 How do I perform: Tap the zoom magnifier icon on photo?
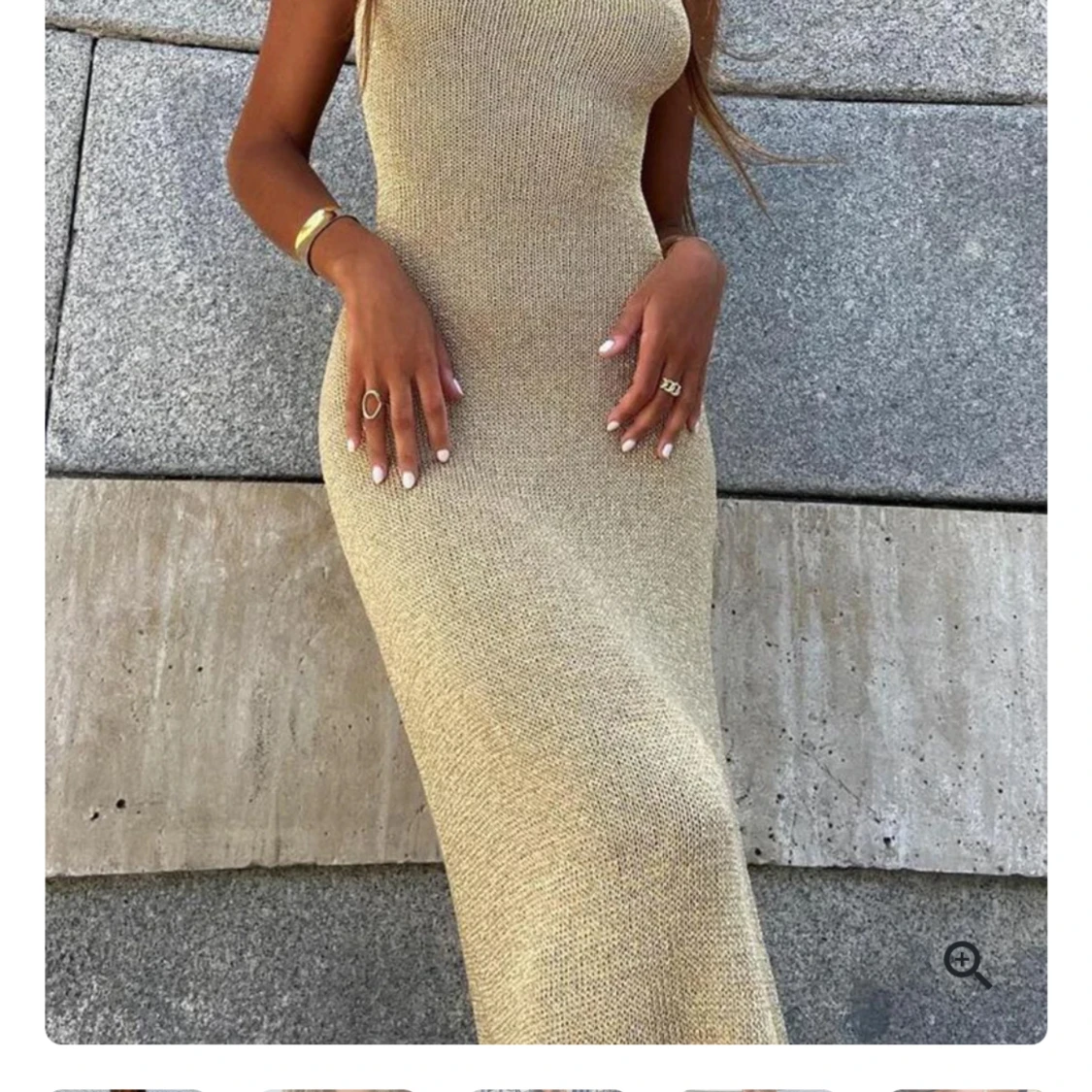point(967,964)
